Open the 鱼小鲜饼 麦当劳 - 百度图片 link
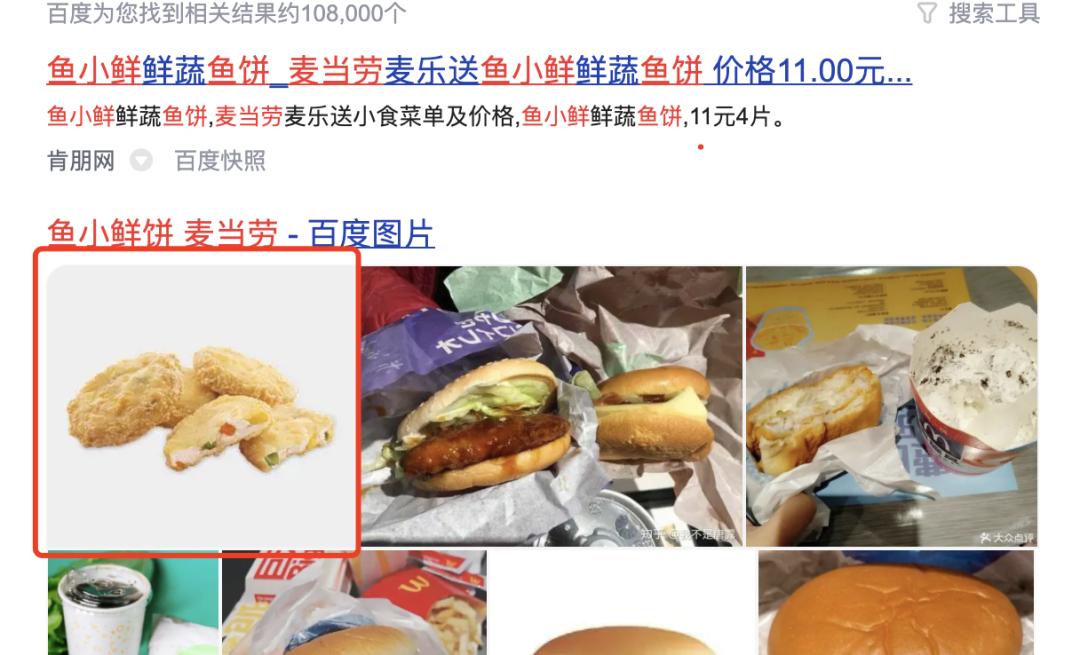Image resolution: width=1080 pixels, height=655 pixels. (x=240, y=234)
